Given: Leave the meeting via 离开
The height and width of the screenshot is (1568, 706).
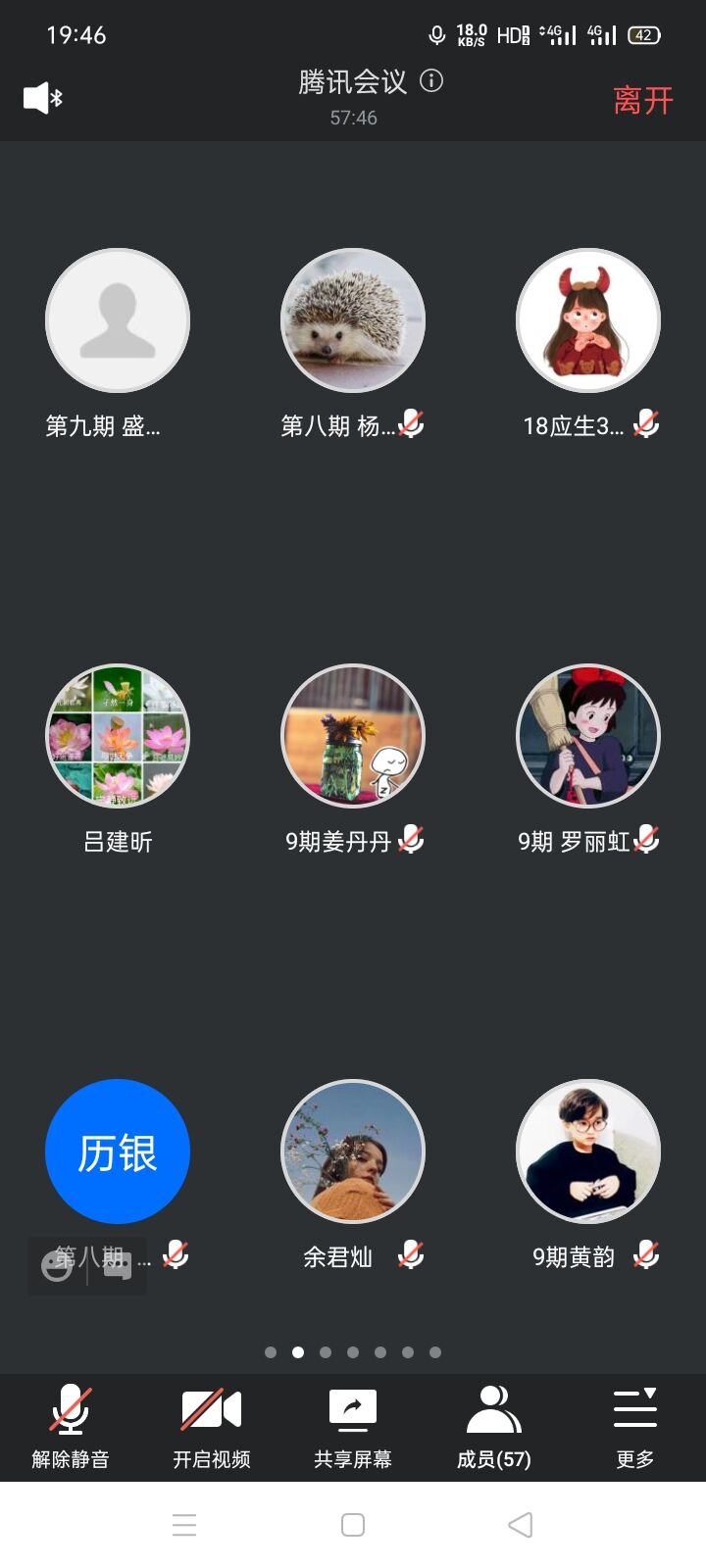Looking at the screenshot, I should pos(643,100).
